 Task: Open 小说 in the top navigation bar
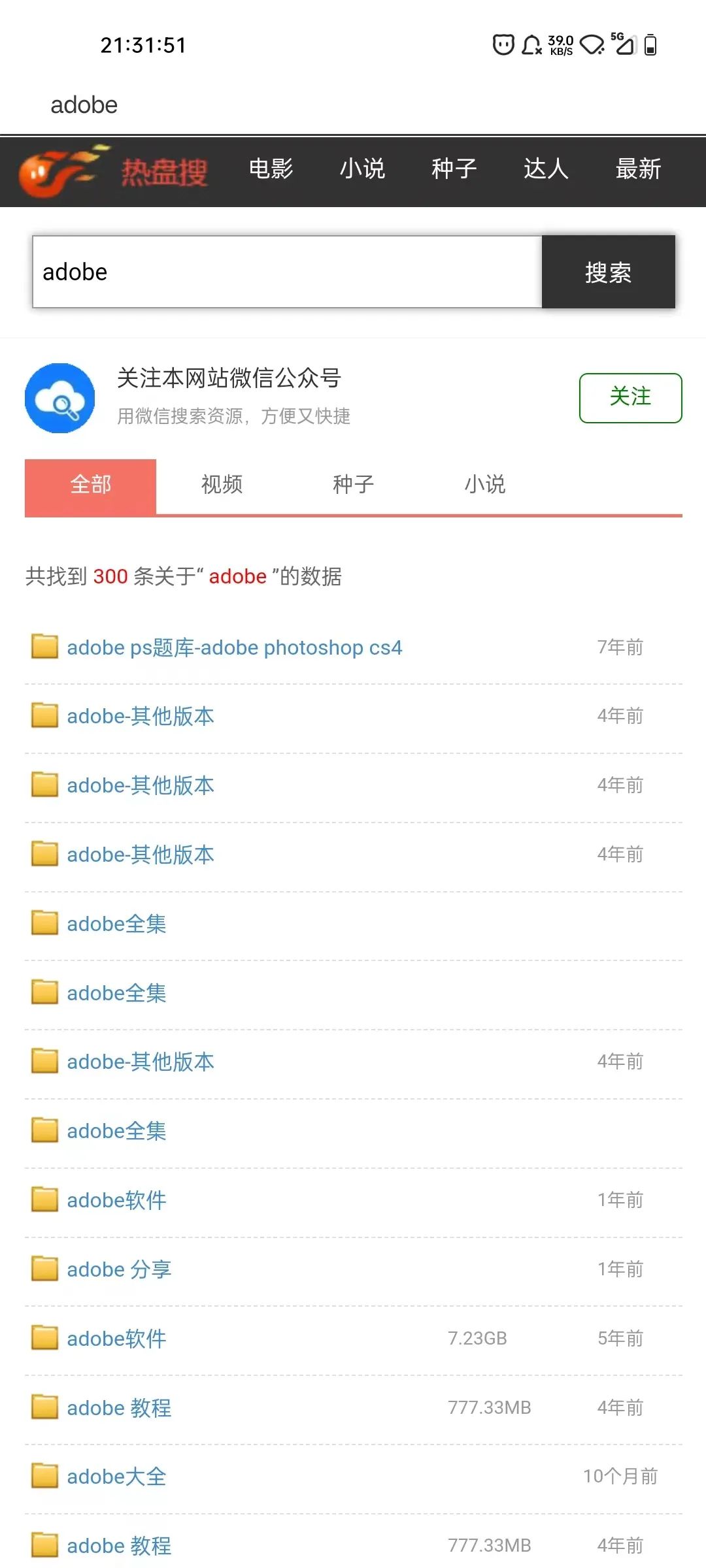[x=362, y=169]
